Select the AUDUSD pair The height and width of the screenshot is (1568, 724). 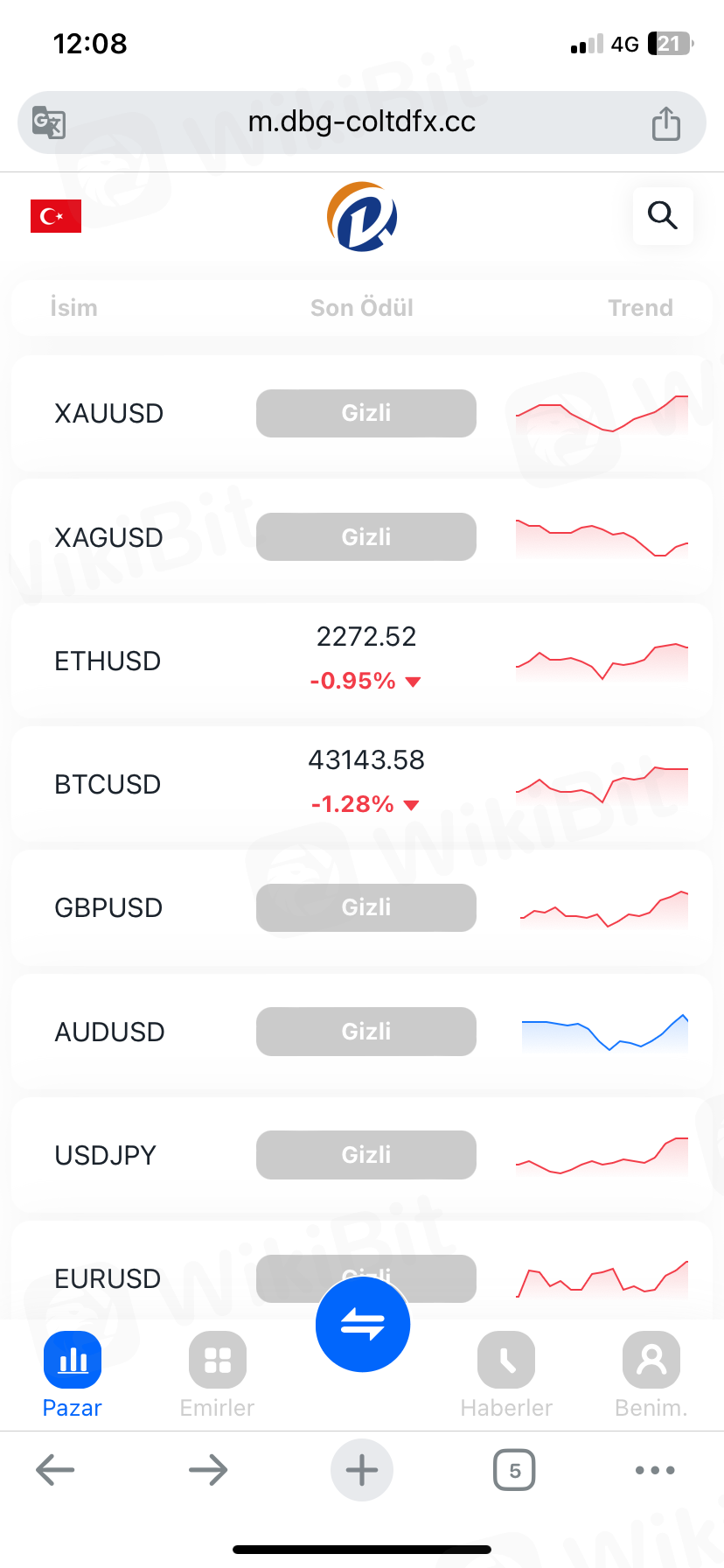[110, 1032]
